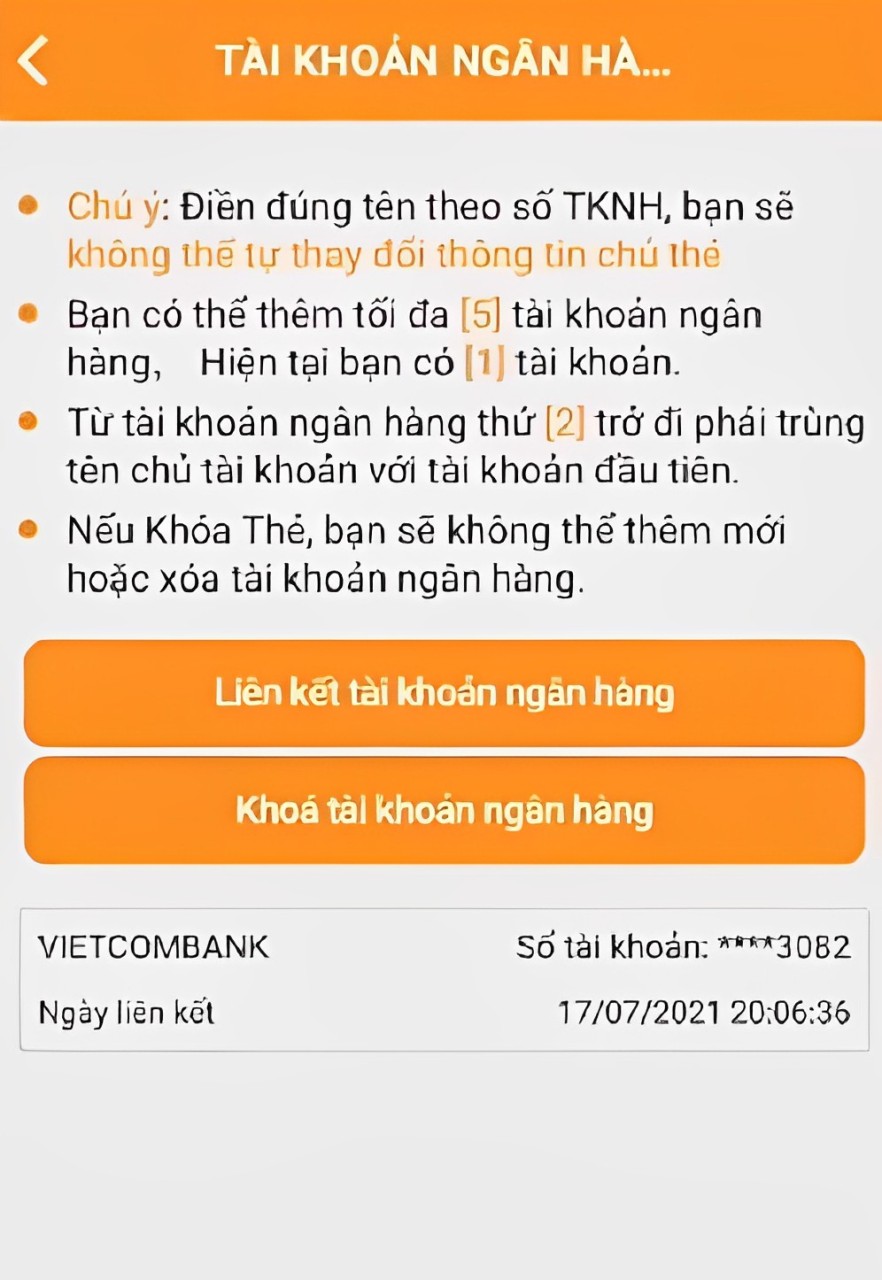Open the Liên kết tài khoản ngân hàng button
Viewport: 882px width, 1280px height.
[441, 692]
